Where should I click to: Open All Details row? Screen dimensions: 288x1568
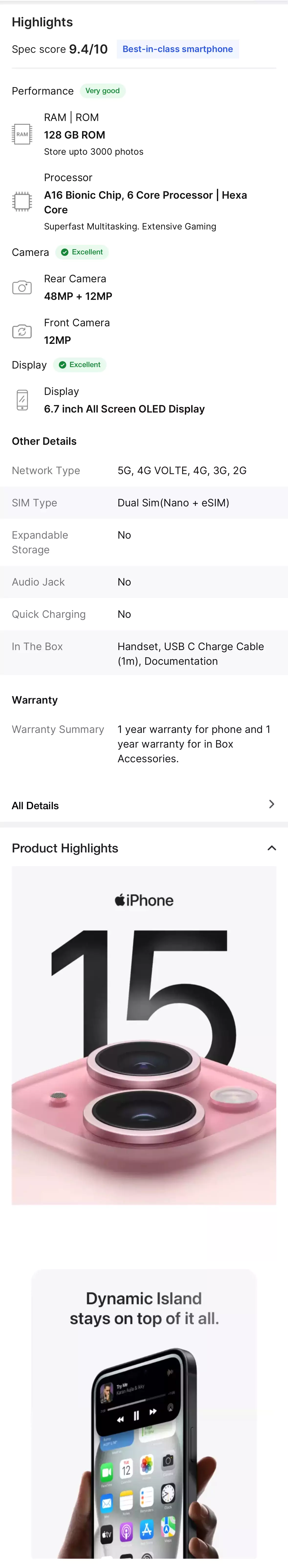pyautogui.click(x=144, y=805)
